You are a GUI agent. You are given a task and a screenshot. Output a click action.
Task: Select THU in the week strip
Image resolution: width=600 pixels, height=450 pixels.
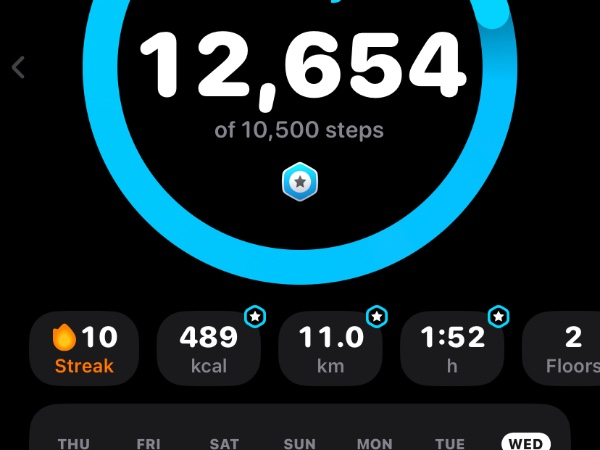point(75,443)
